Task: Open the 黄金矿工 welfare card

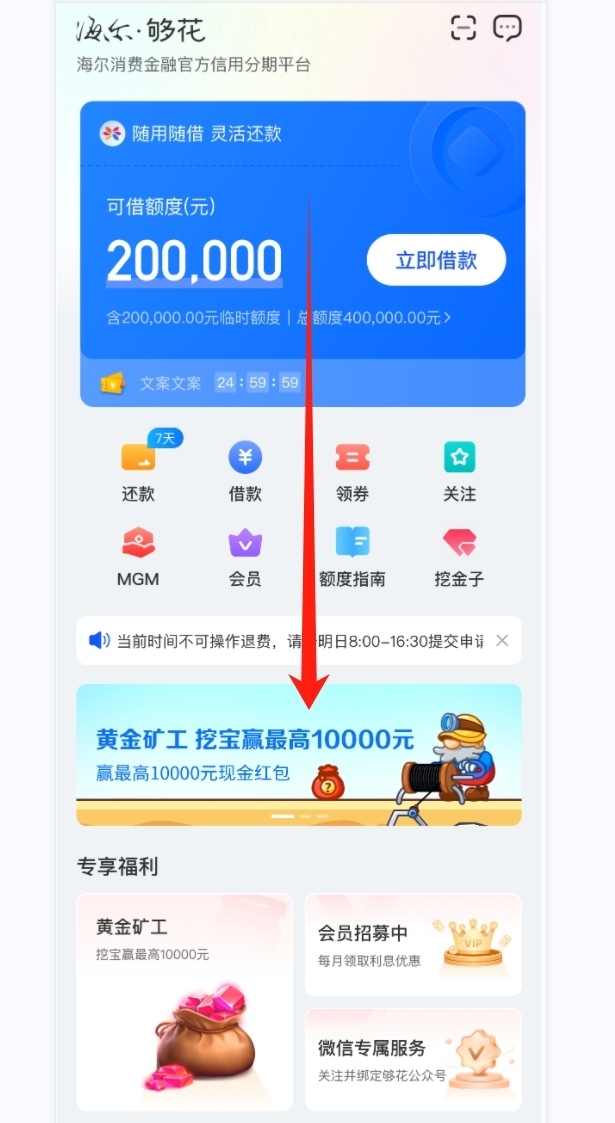Action: click(x=184, y=1001)
